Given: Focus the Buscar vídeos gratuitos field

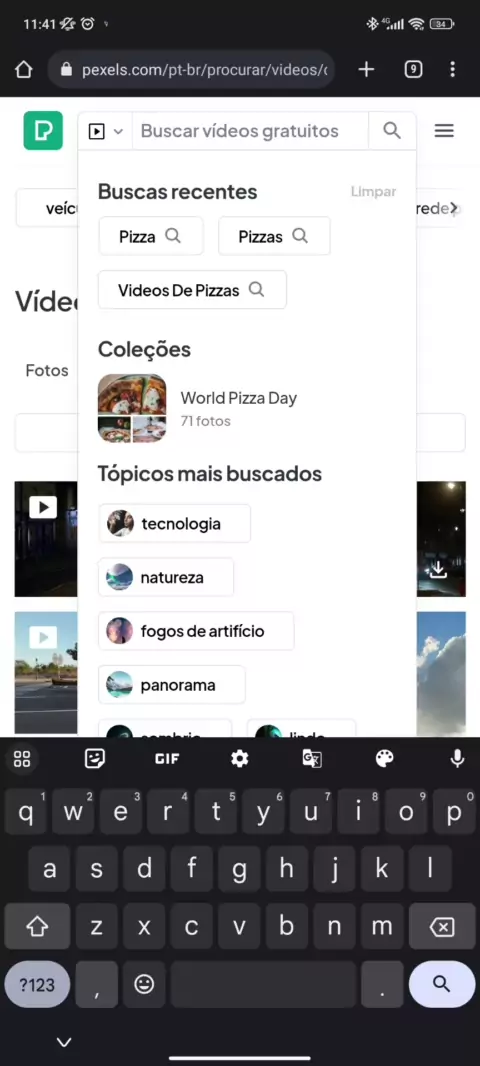Looking at the screenshot, I should coord(250,131).
